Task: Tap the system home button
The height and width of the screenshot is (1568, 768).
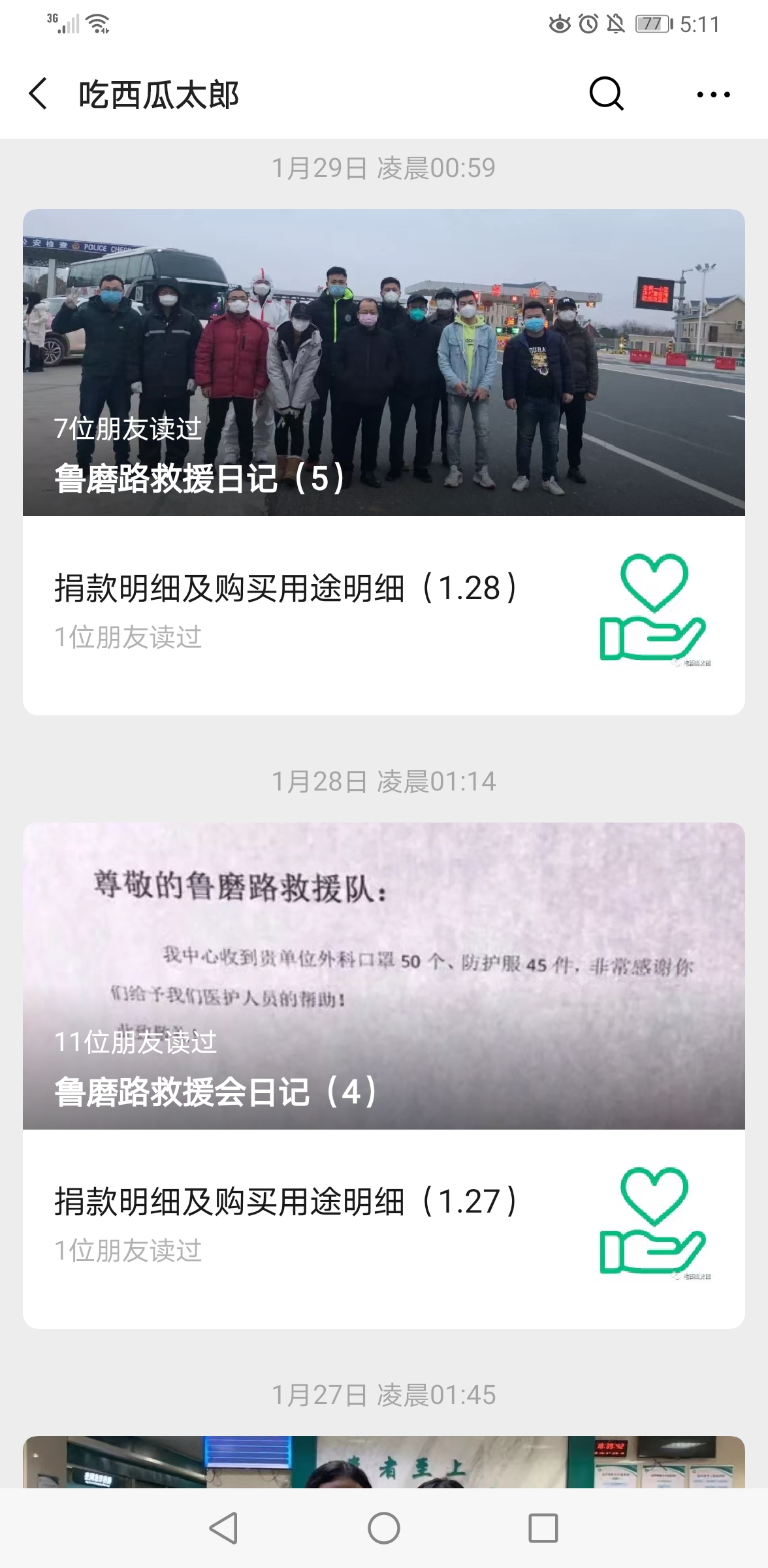Action: click(x=383, y=1528)
